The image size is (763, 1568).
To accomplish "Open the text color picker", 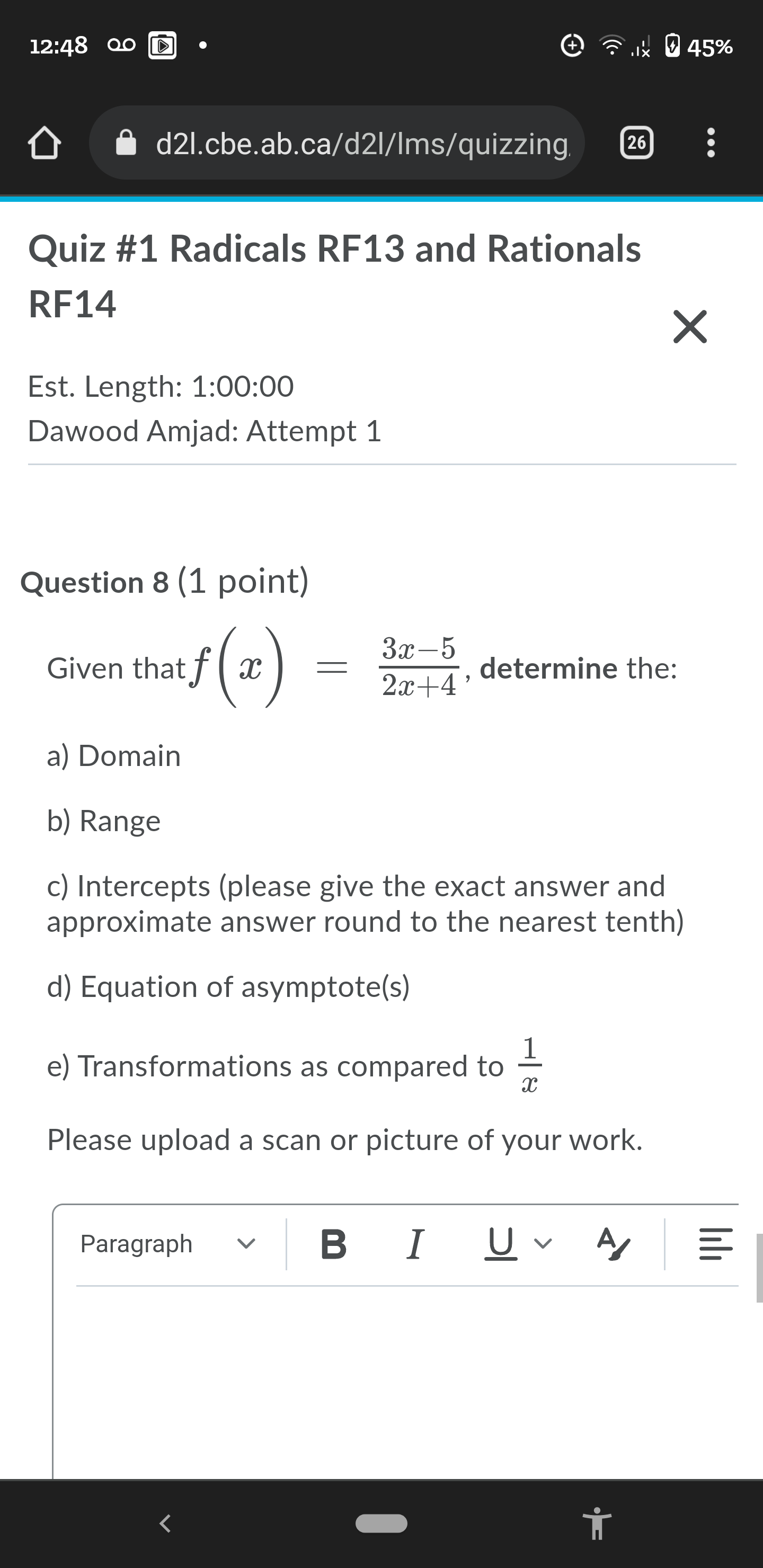I will tap(613, 1244).
